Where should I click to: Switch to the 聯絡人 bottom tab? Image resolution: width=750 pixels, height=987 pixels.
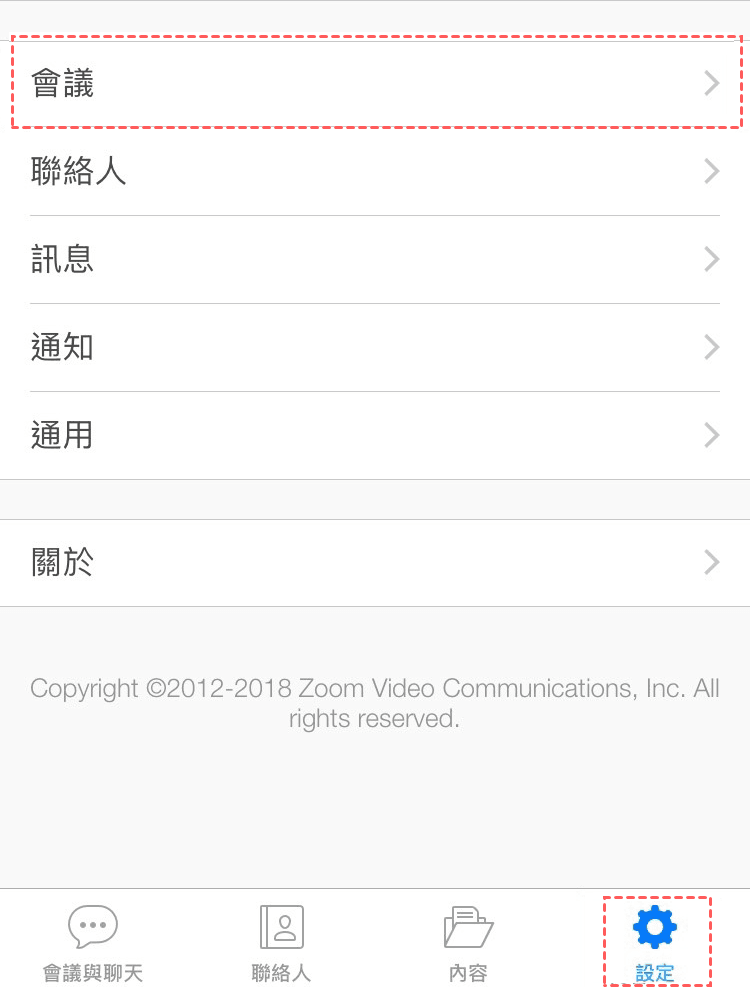tap(281, 942)
